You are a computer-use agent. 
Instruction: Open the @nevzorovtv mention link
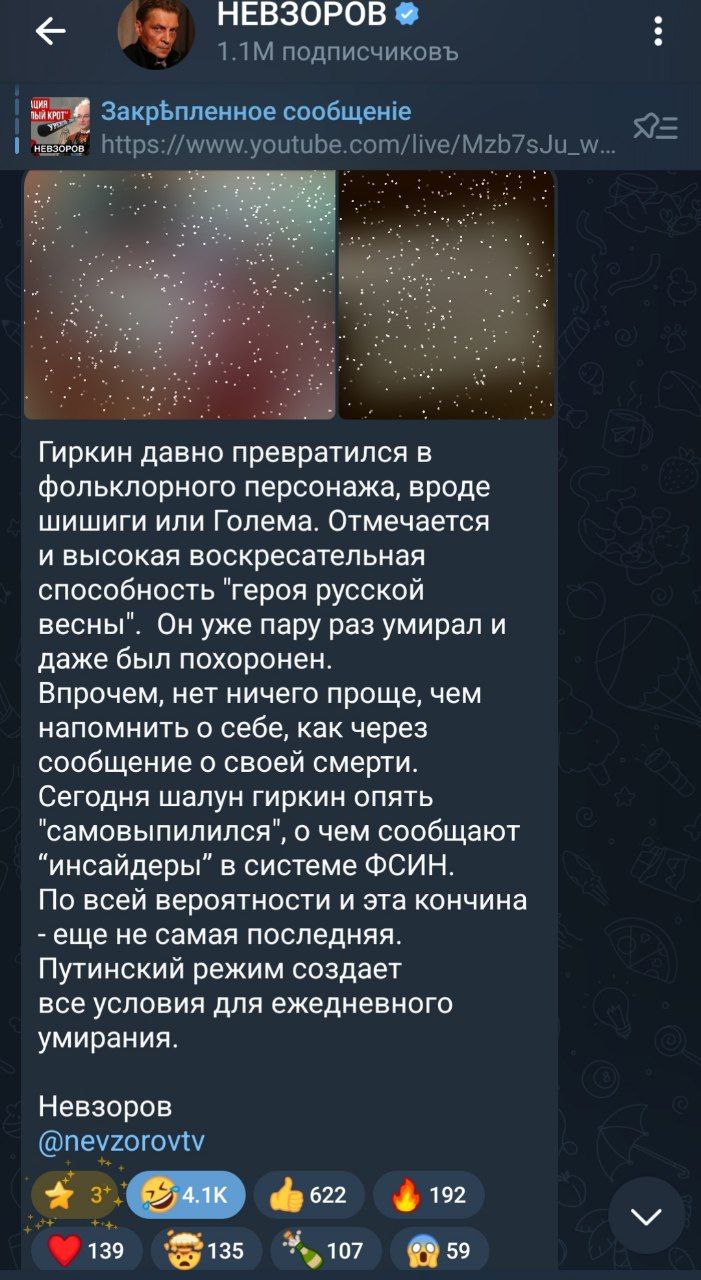121,1141
